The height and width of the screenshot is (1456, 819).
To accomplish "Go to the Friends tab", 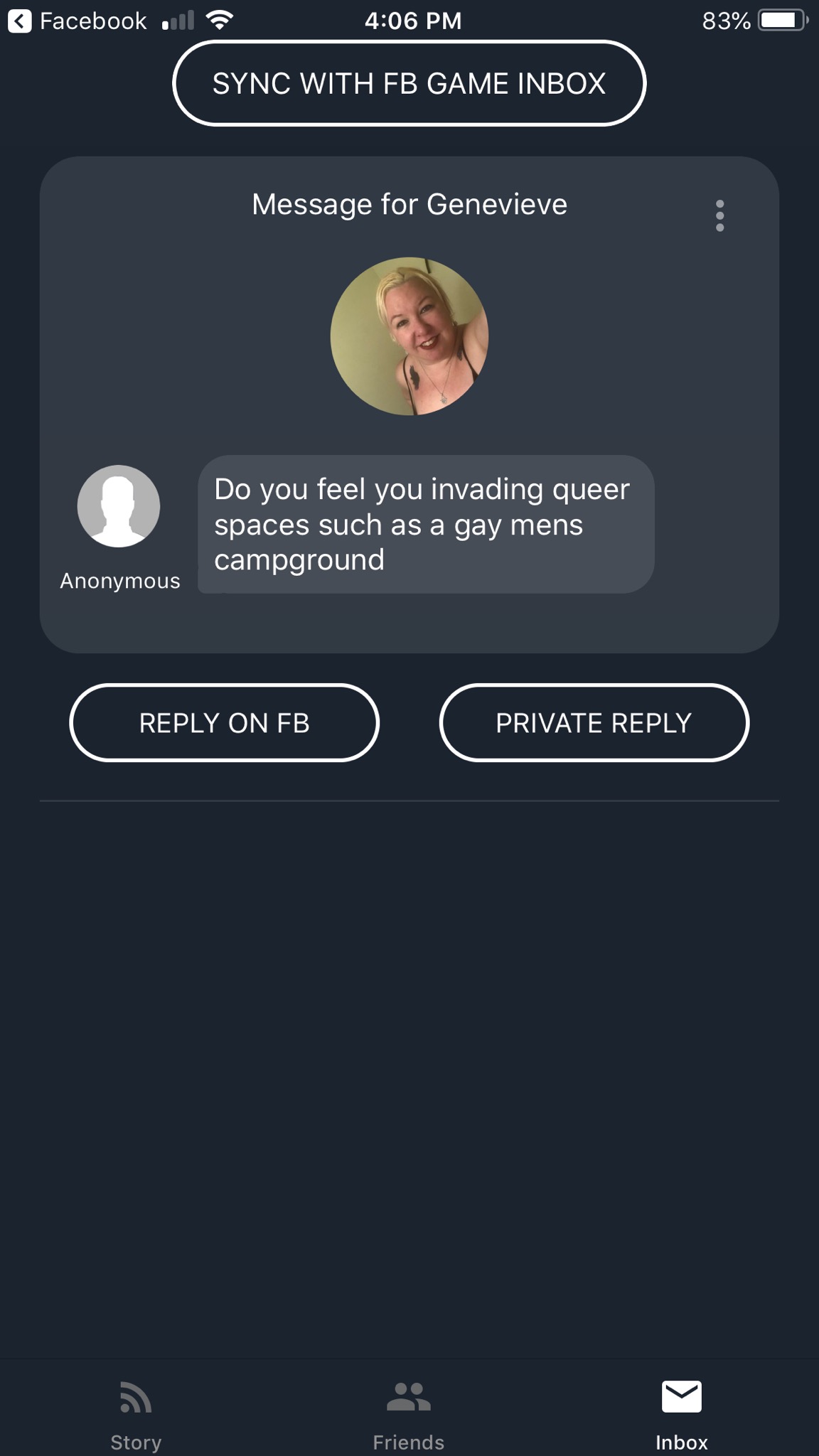I will coord(409,1413).
